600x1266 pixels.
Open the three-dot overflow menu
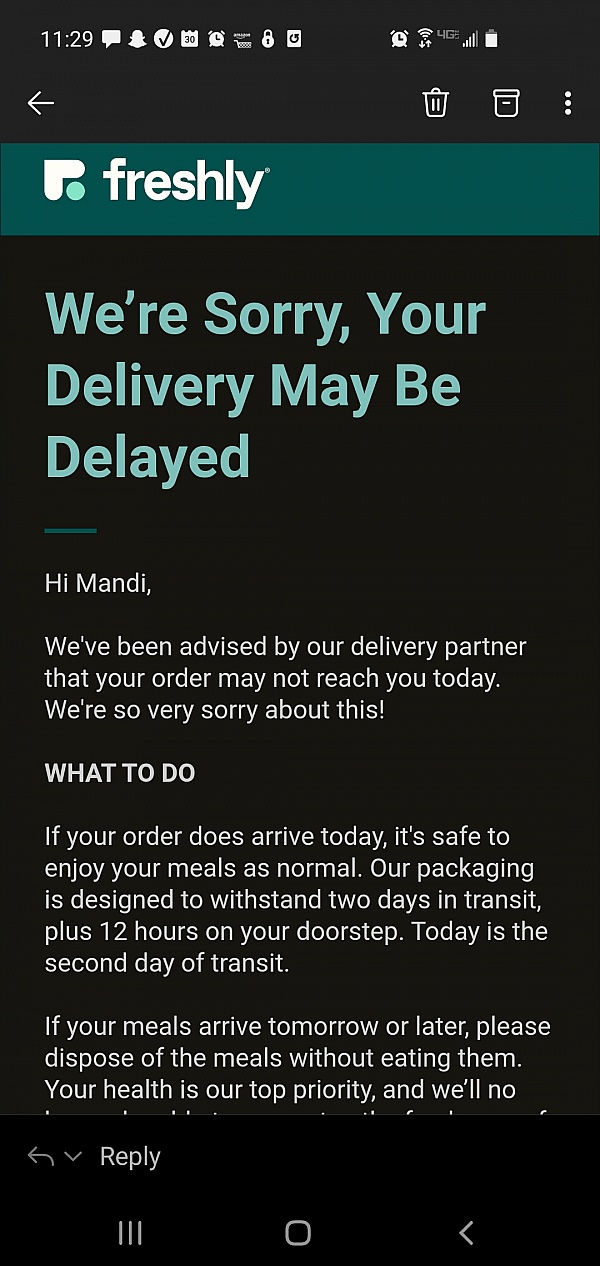567,103
